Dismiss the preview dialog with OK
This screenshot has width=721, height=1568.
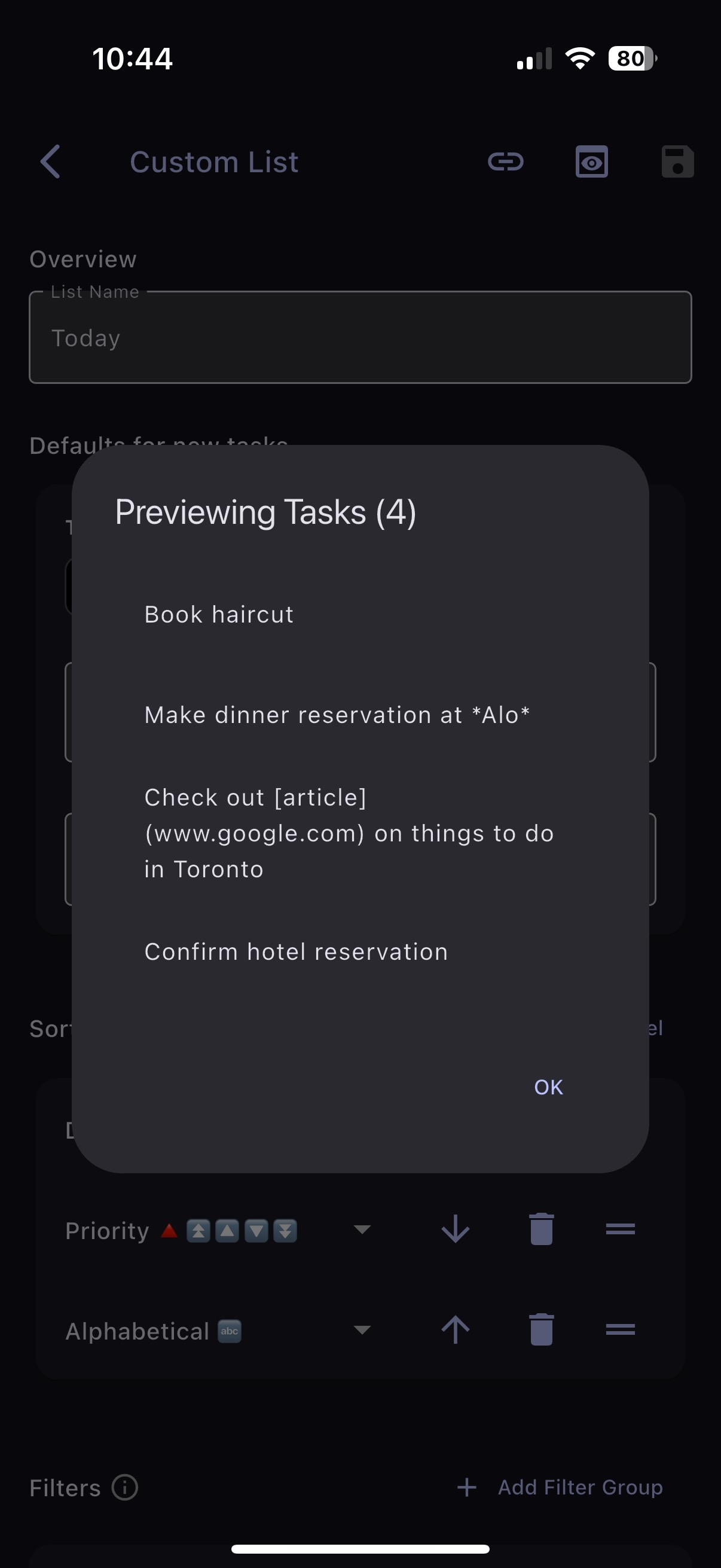point(548,1087)
